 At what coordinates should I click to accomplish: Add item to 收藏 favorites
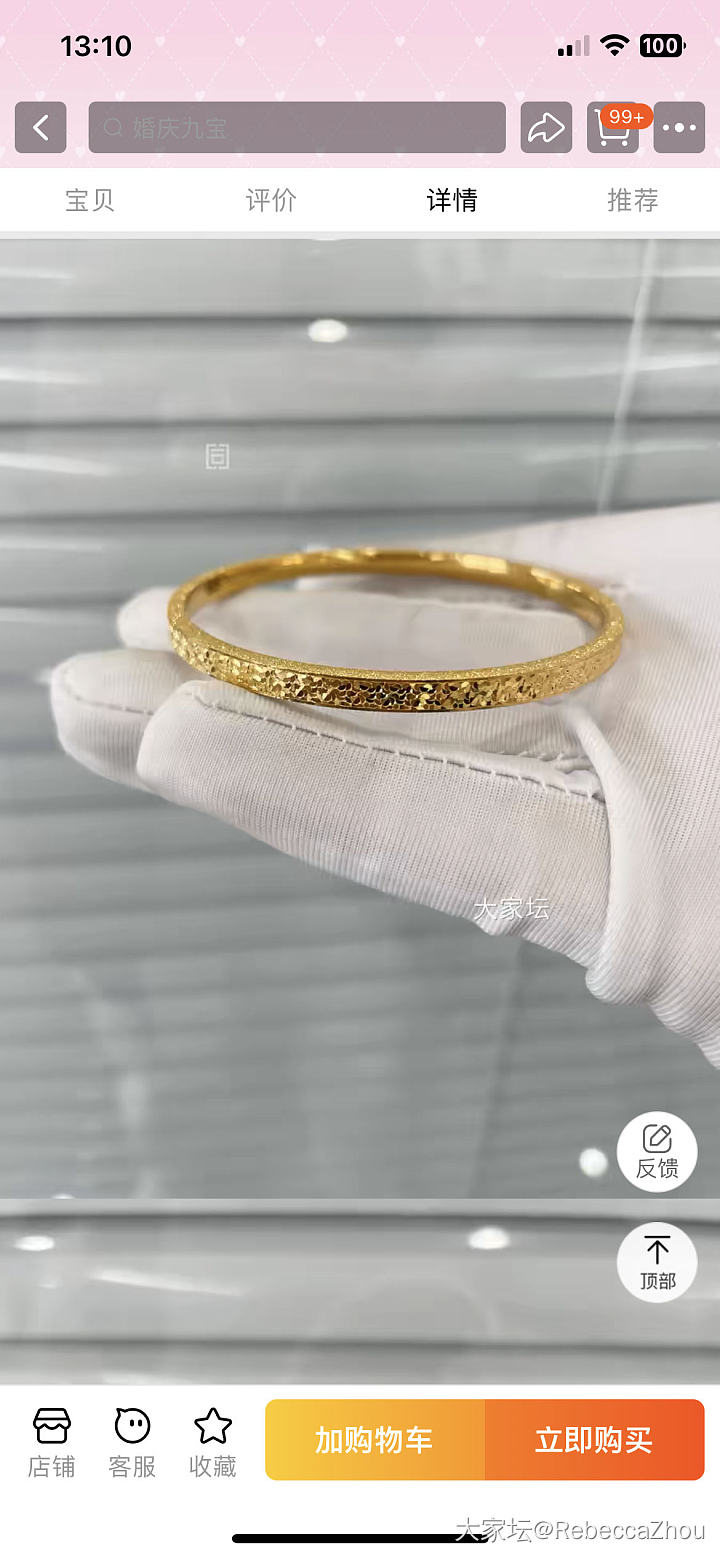213,1441
